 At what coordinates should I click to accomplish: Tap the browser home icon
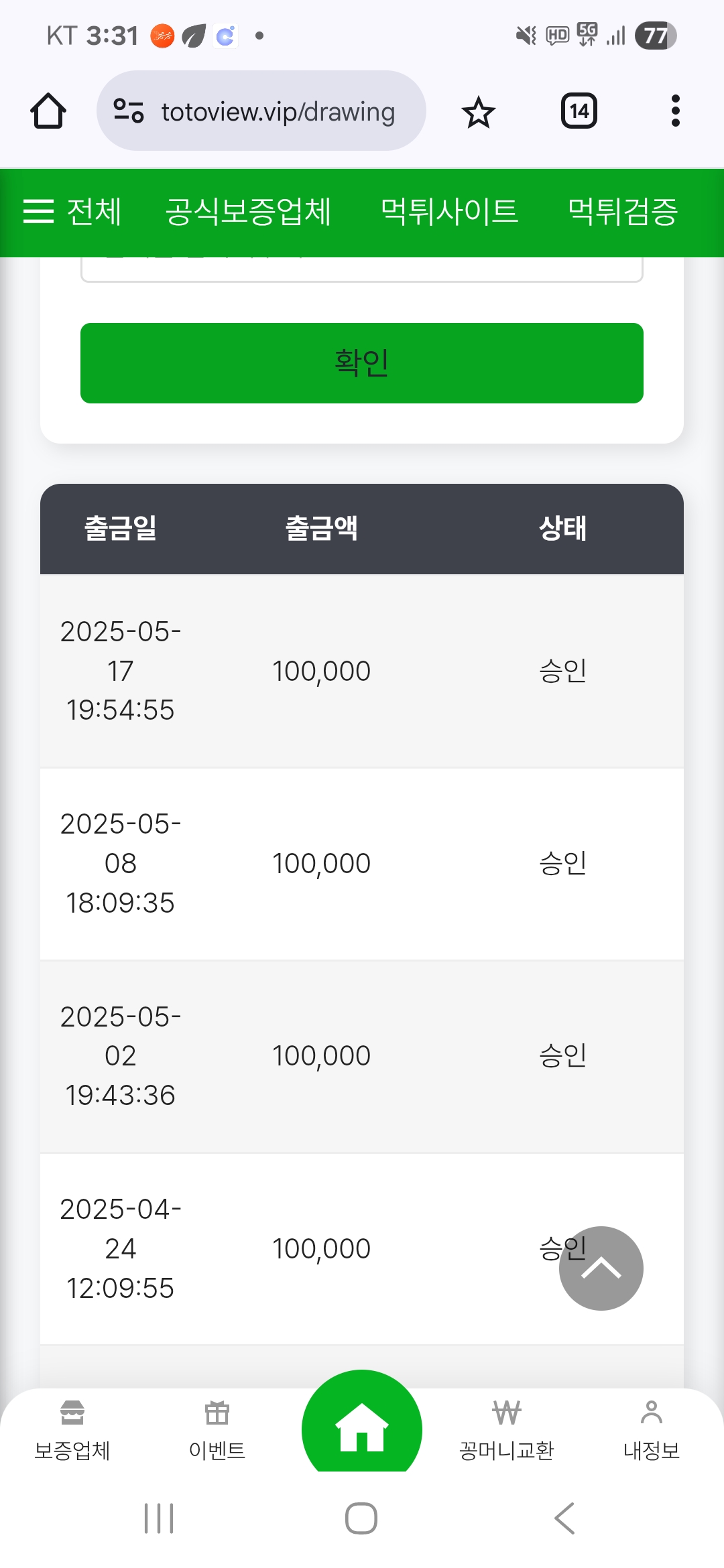pyautogui.click(x=48, y=111)
